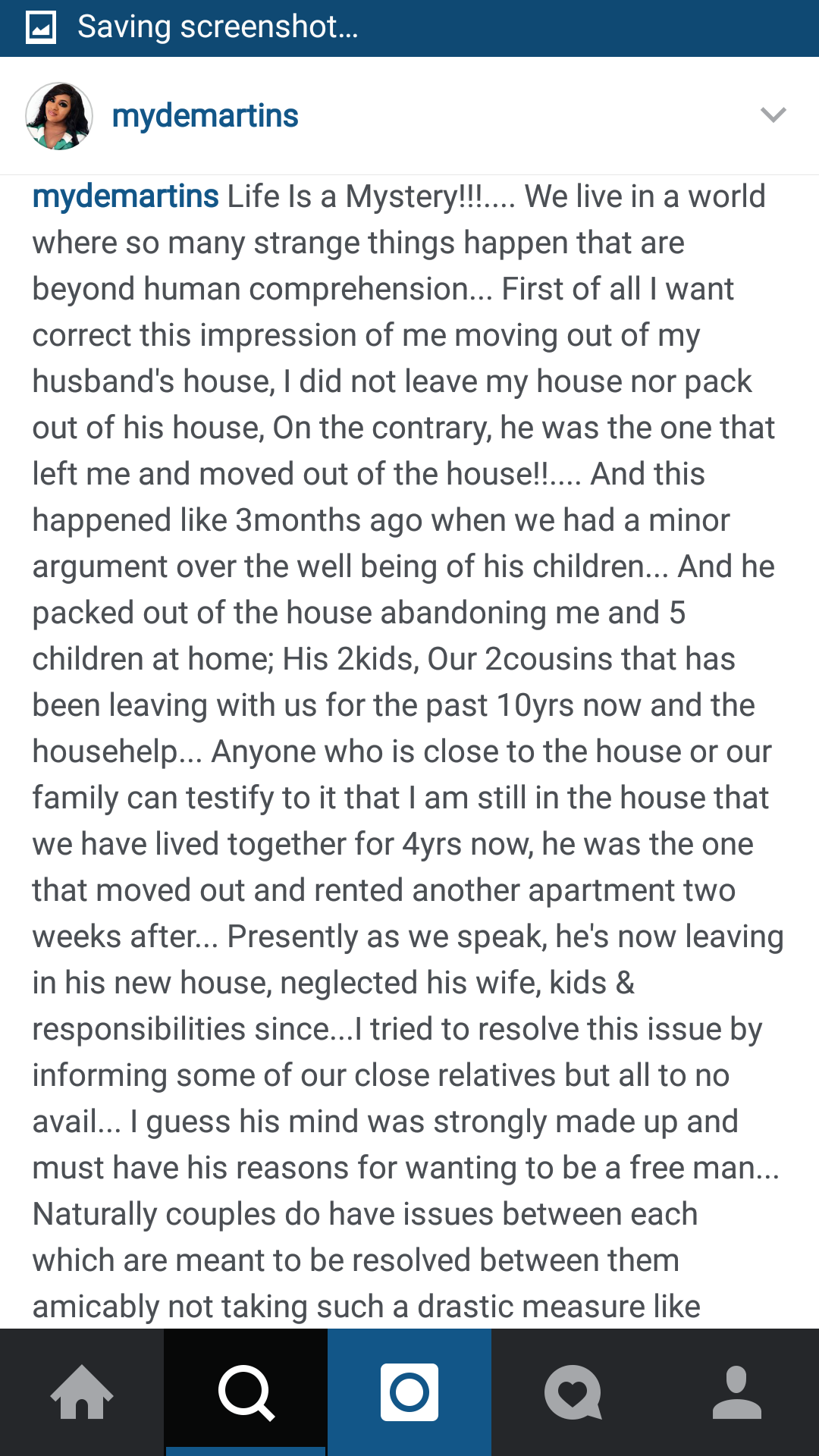Expand the post options chevron

point(773,115)
